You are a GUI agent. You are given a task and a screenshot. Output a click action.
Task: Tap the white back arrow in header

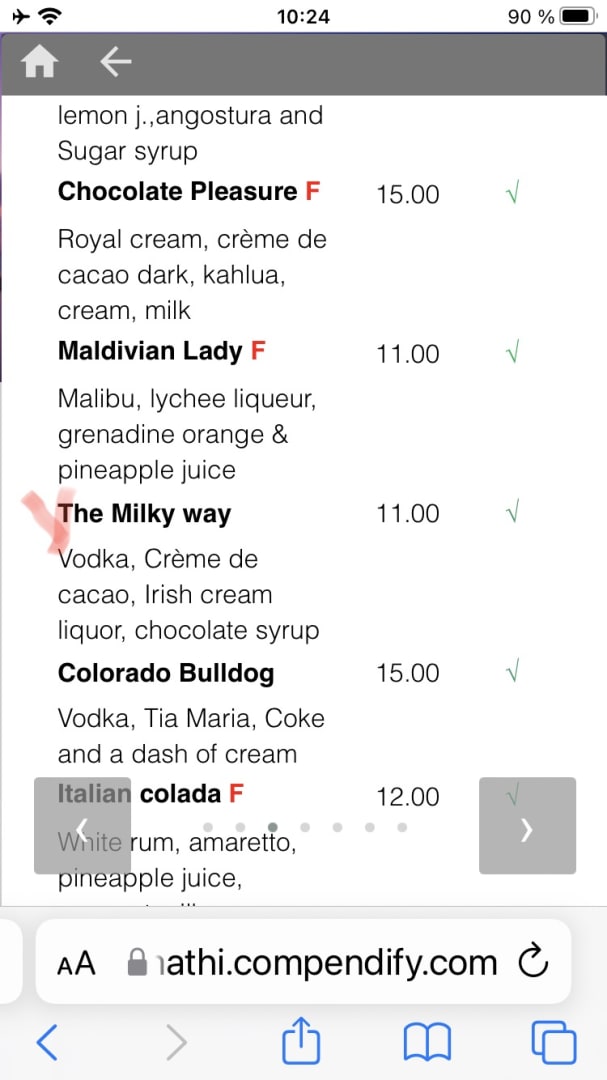point(116,63)
